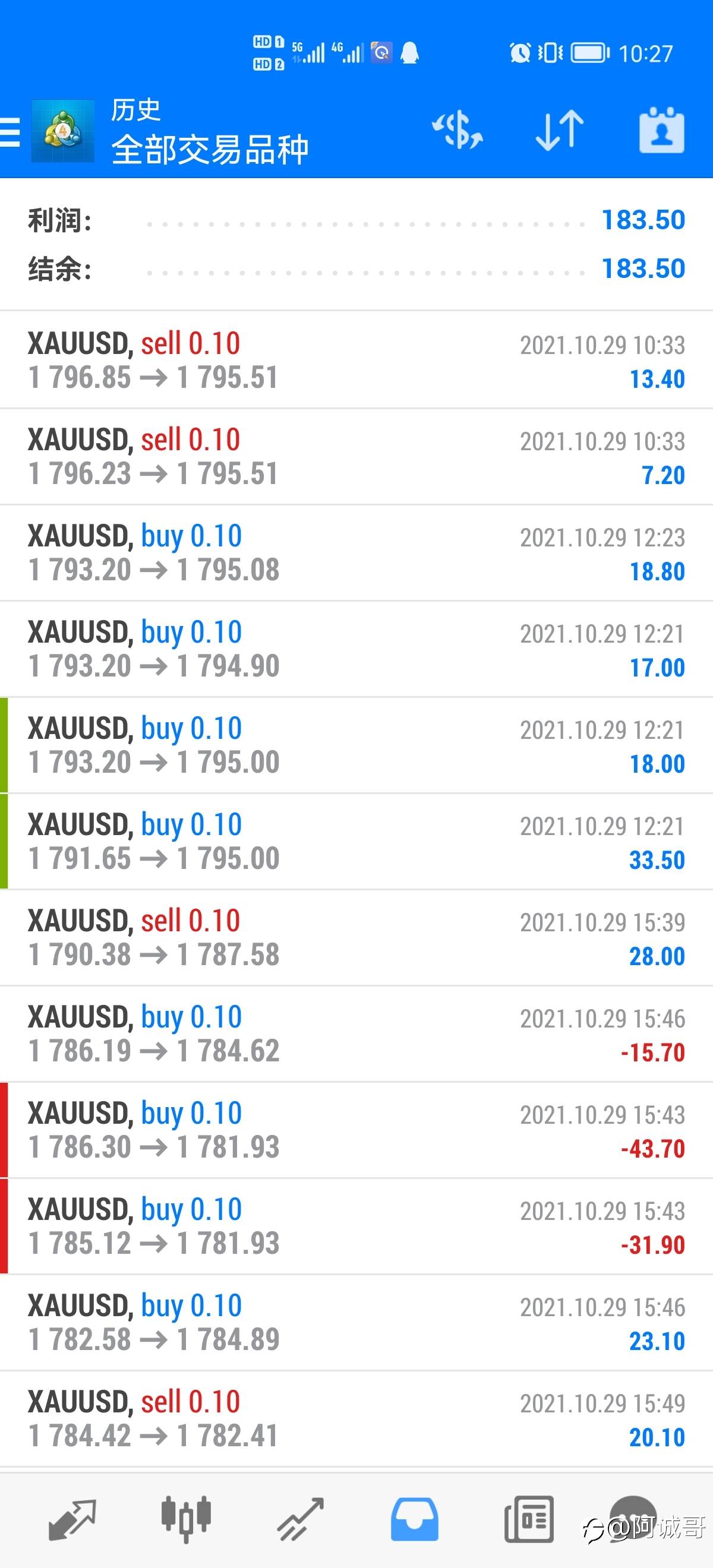Open the sort order arrows
The image size is (713, 1568).
(560, 130)
